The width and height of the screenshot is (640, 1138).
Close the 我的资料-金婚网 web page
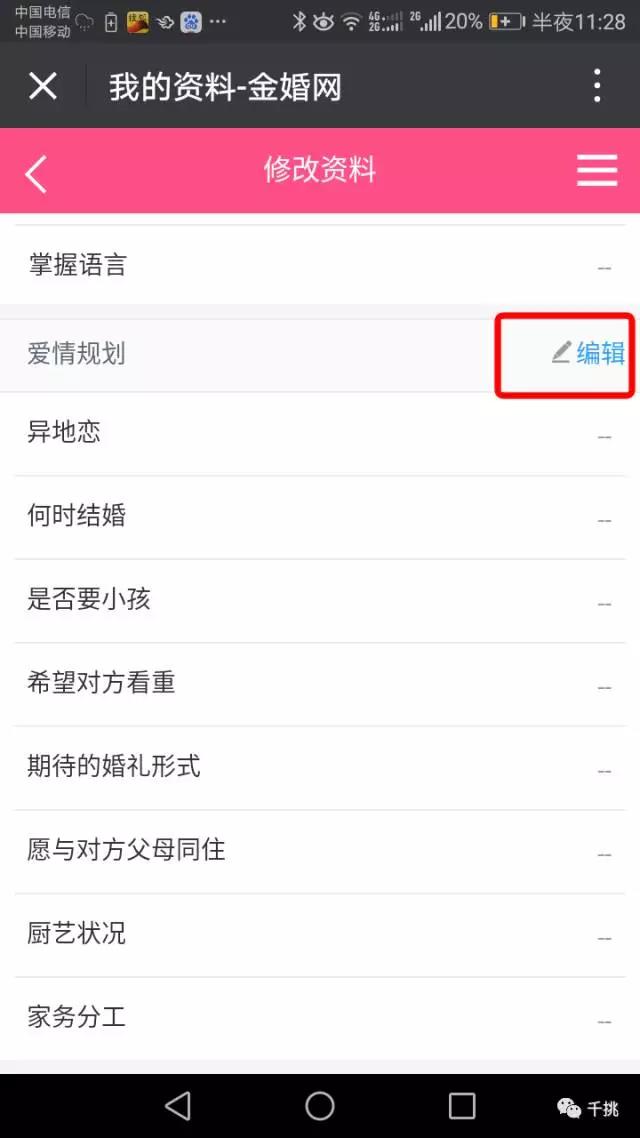point(43,86)
